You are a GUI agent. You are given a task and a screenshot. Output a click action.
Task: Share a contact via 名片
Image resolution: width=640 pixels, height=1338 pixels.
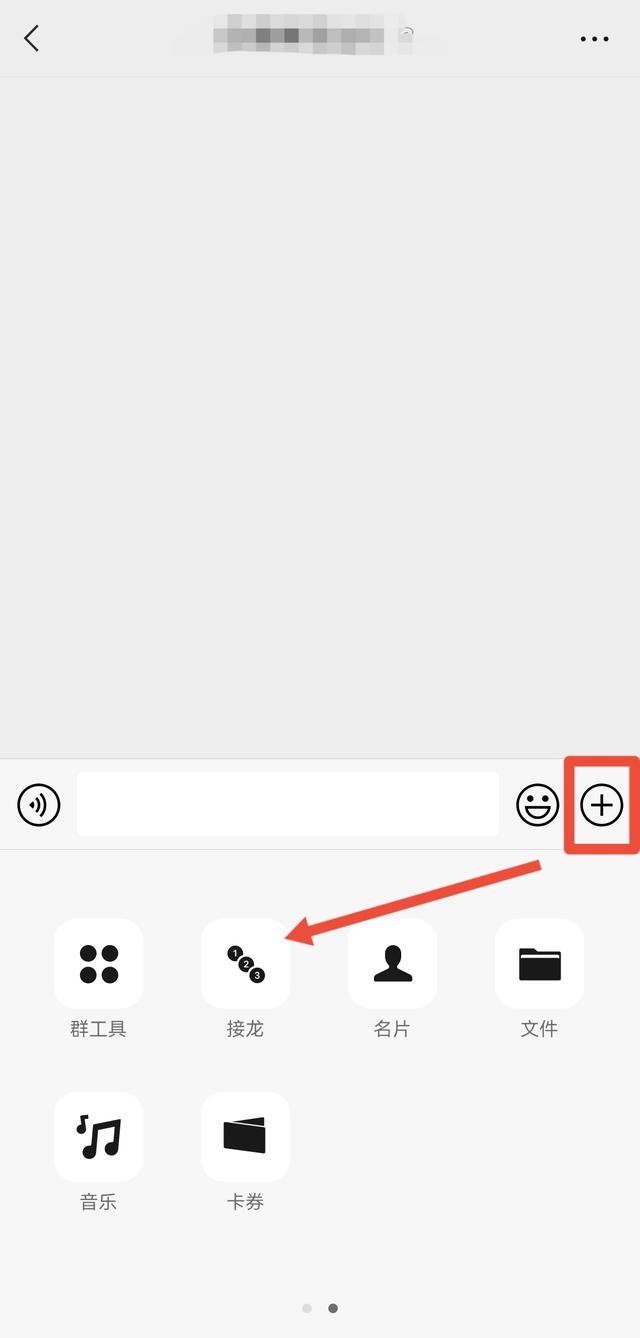(x=392, y=964)
